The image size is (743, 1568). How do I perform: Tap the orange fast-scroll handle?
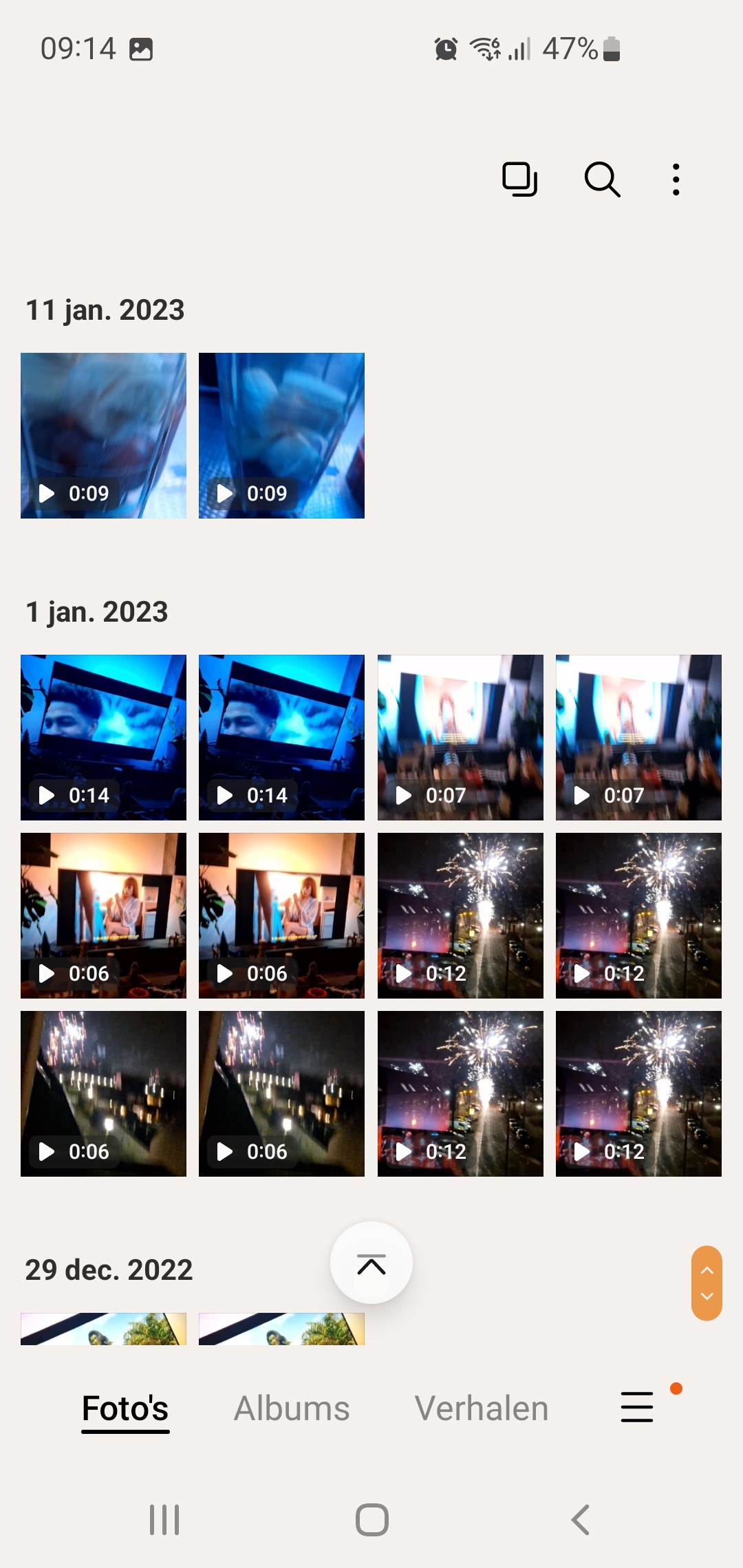click(x=707, y=1283)
